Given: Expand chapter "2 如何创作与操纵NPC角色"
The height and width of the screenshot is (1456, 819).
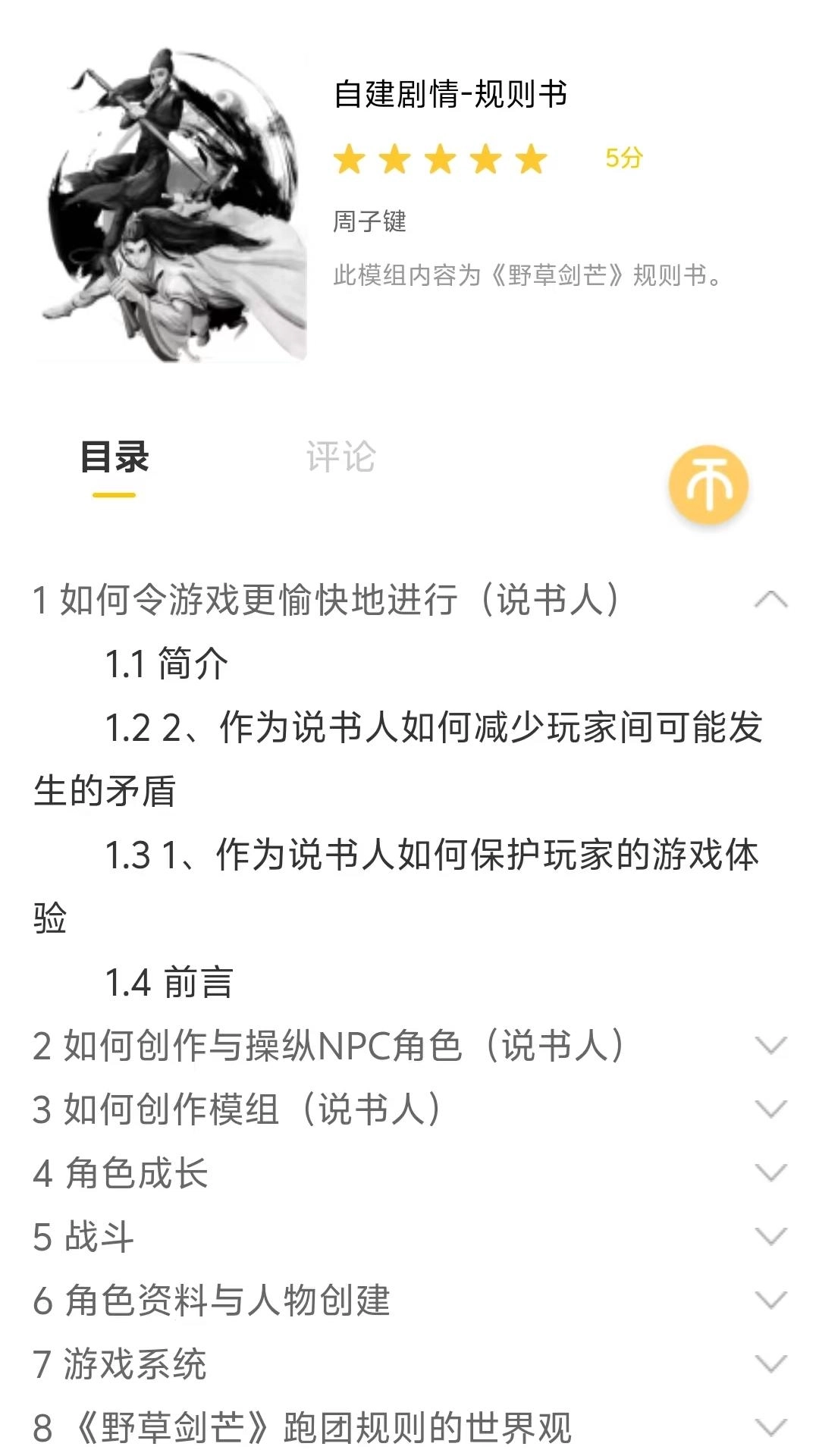Looking at the screenshot, I should coord(772,1044).
